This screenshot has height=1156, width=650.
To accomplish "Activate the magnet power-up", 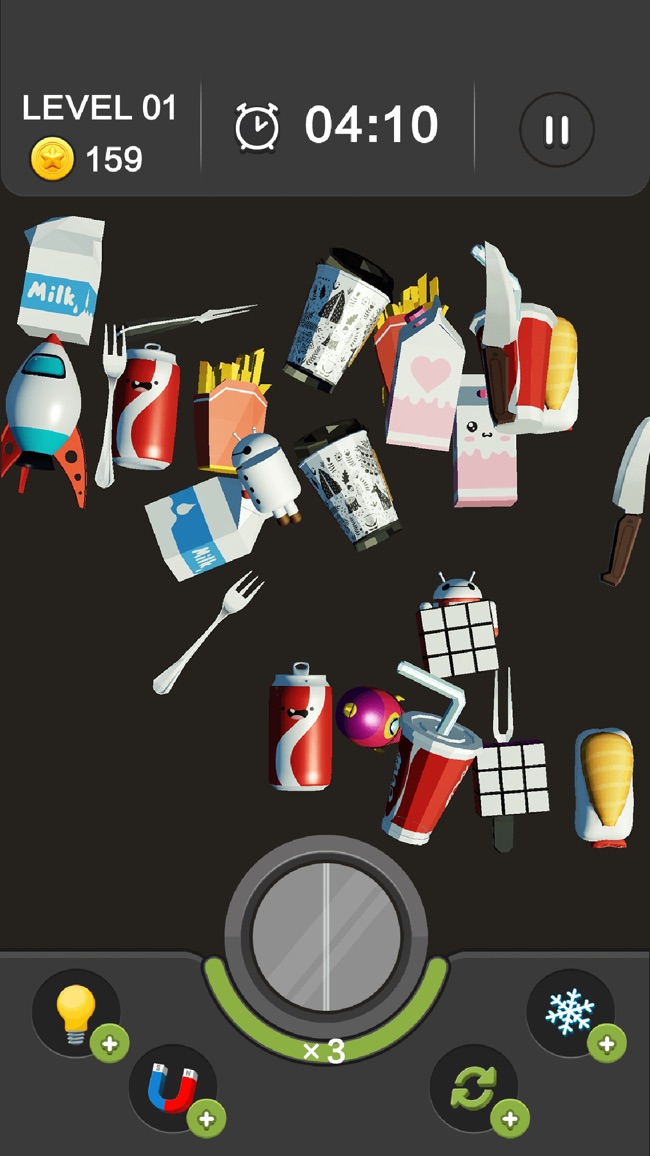I will [x=173, y=1089].
